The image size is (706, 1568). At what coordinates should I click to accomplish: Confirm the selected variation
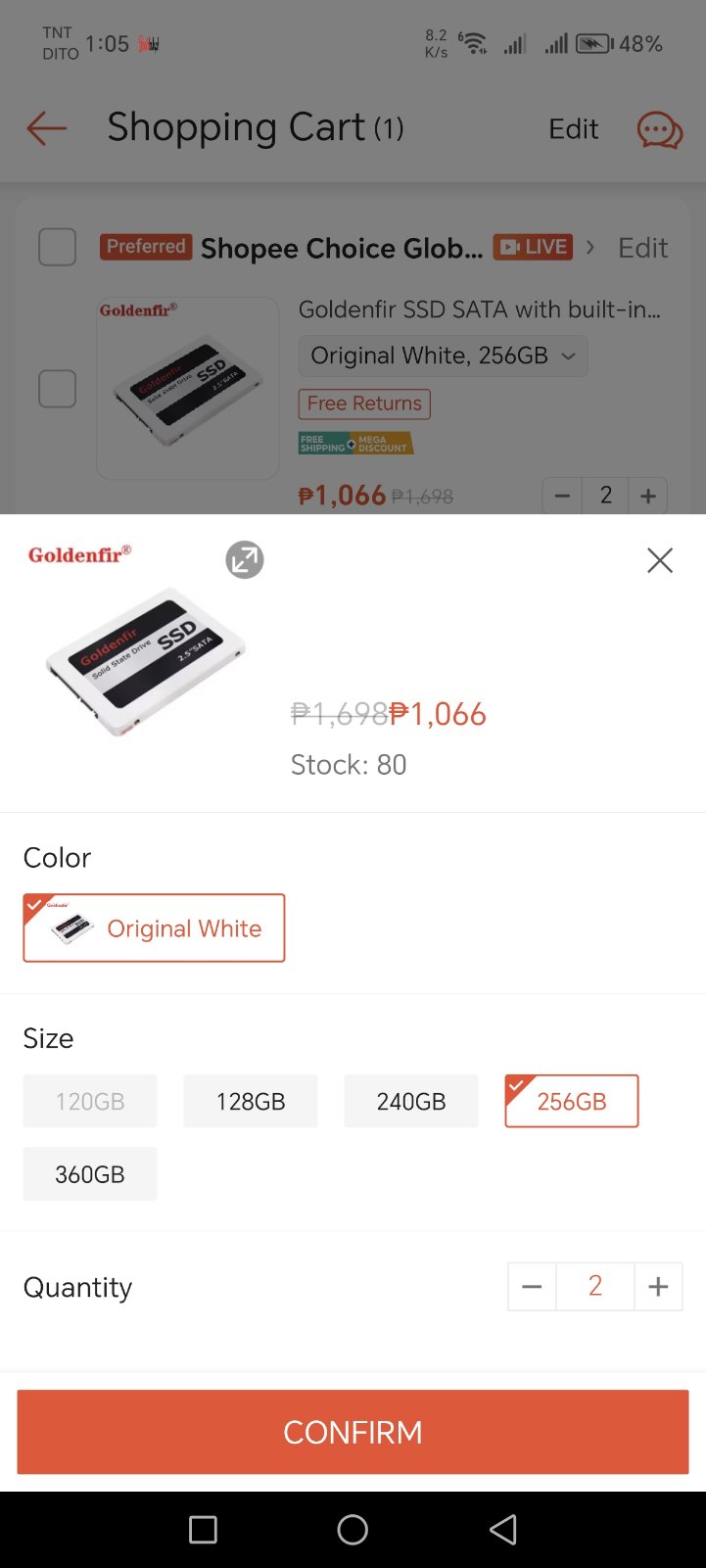pos(353,1431)
